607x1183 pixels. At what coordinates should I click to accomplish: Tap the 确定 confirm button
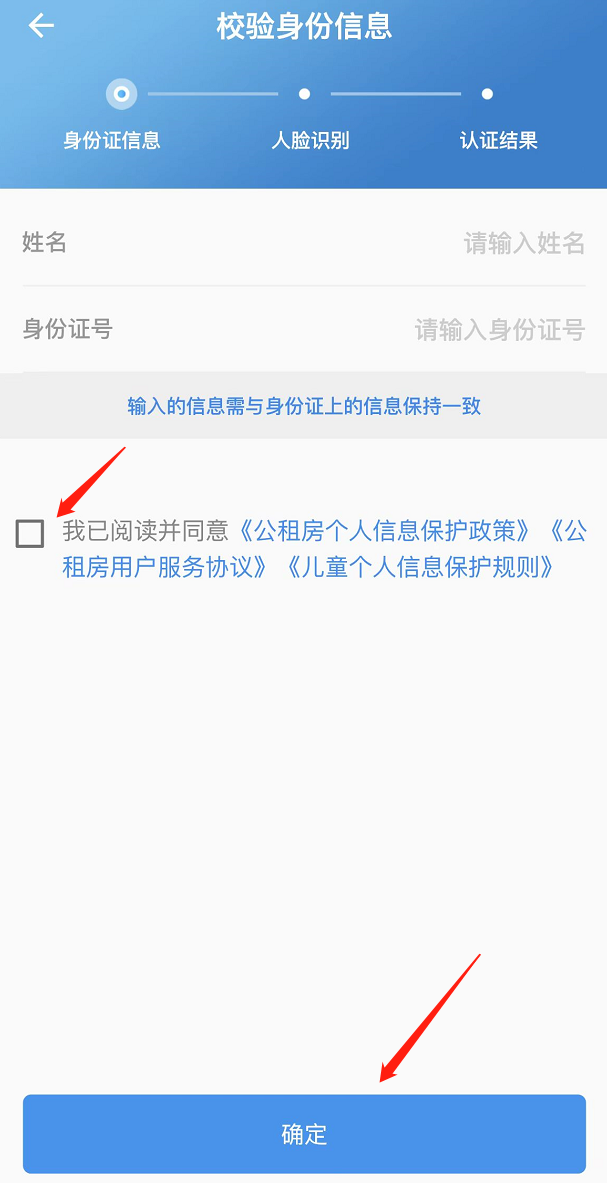pos(304,1133)
